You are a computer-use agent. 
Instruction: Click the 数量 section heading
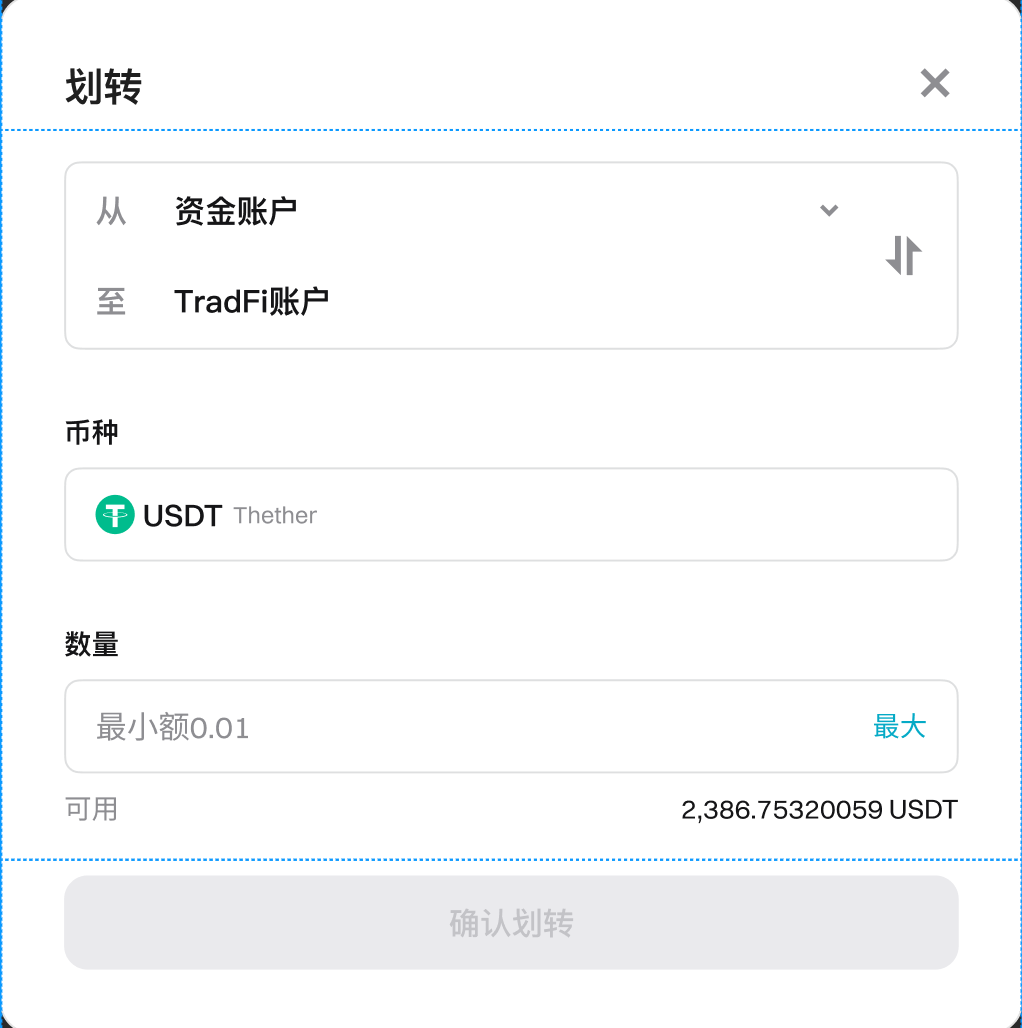click(91, 645)
